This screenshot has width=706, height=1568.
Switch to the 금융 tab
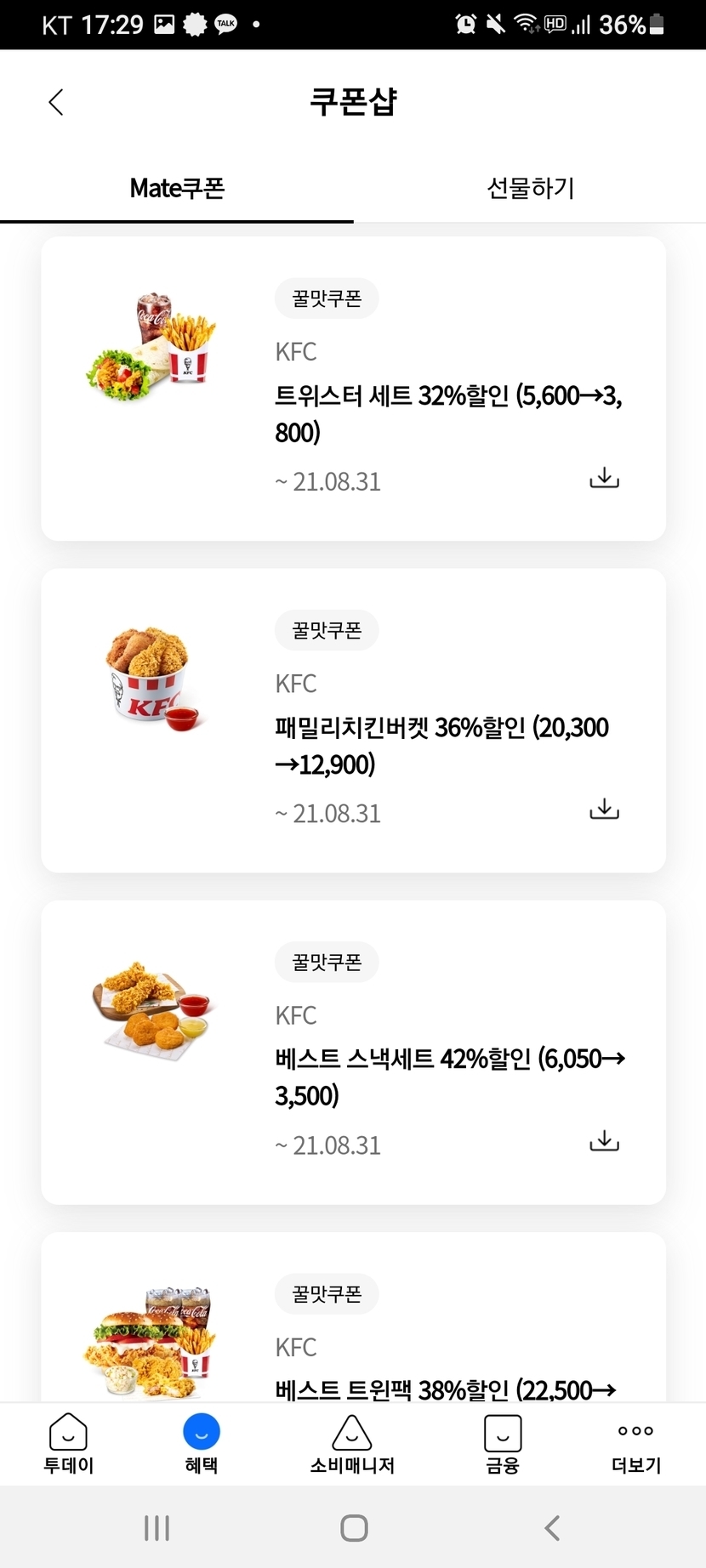coord(503,1444)
